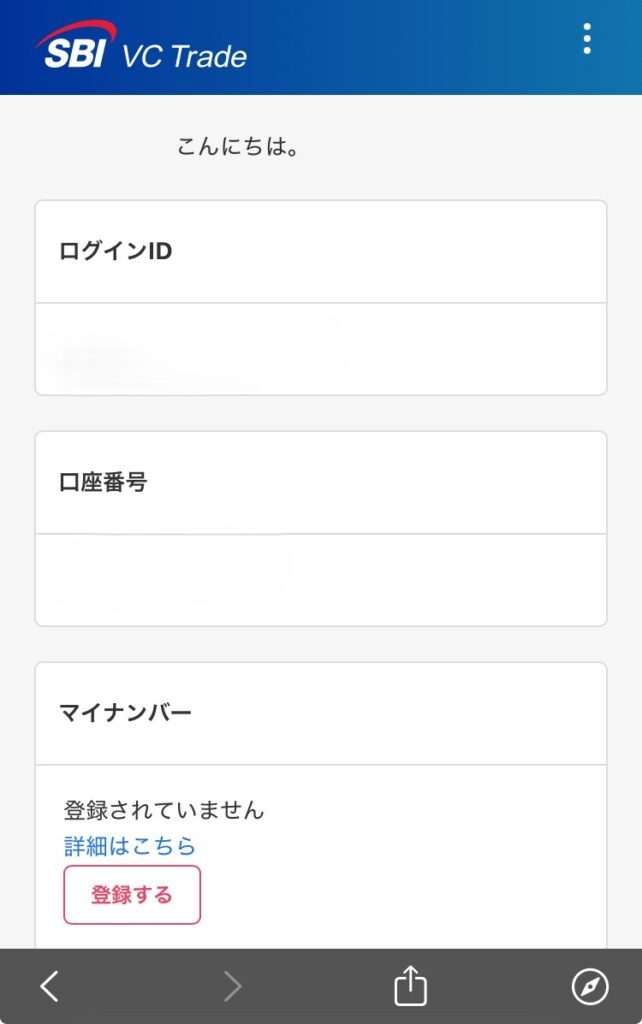Open the three-dot overflow menu
Viewport: 642px width, 1024px height.
pyautogui.click(x=587, y=39)
